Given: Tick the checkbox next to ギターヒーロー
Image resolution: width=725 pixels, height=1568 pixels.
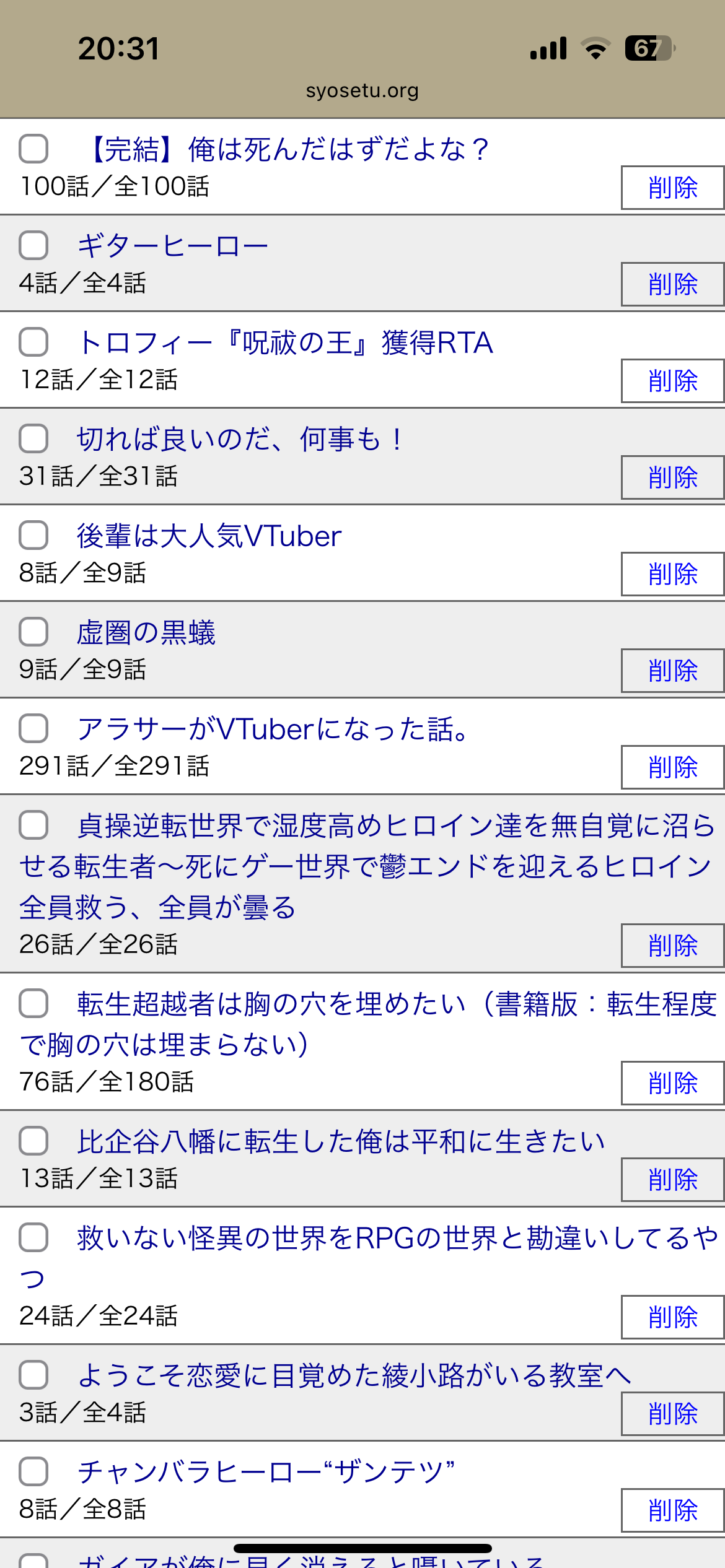Looking at the screenshot, I should (33, 245).
